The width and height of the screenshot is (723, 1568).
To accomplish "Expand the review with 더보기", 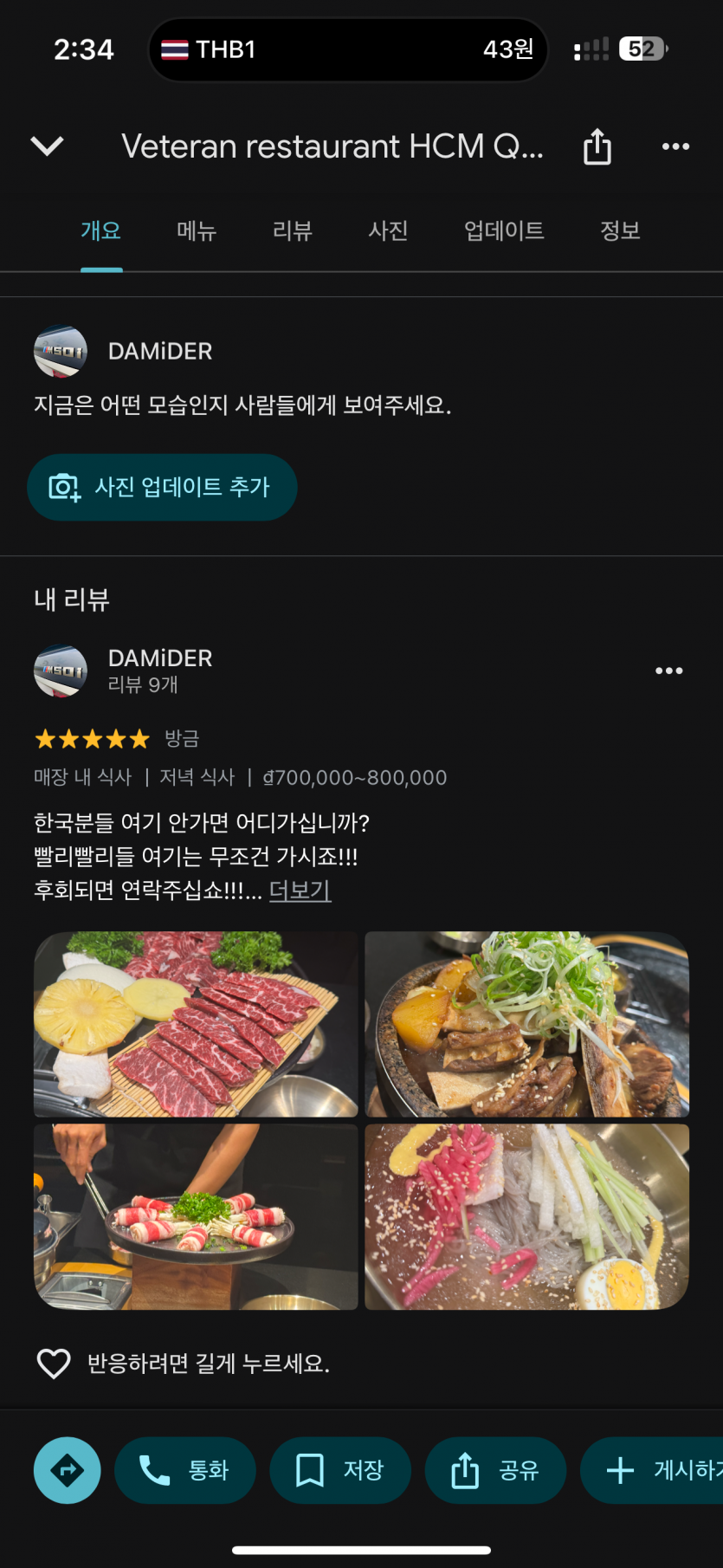I will pos(300,890).
